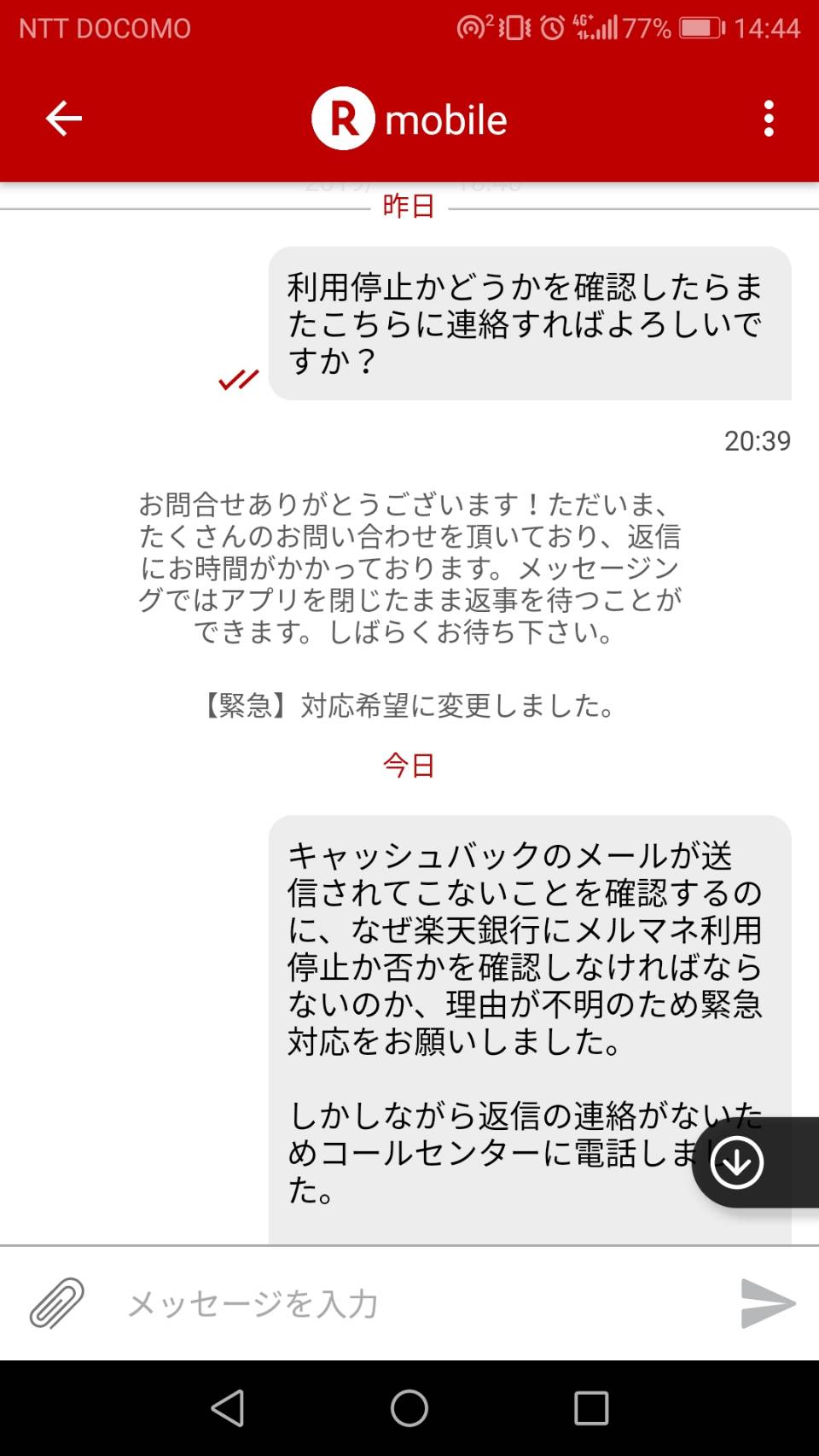Jump to latest message with down-arrow button

pos(737,1162)
